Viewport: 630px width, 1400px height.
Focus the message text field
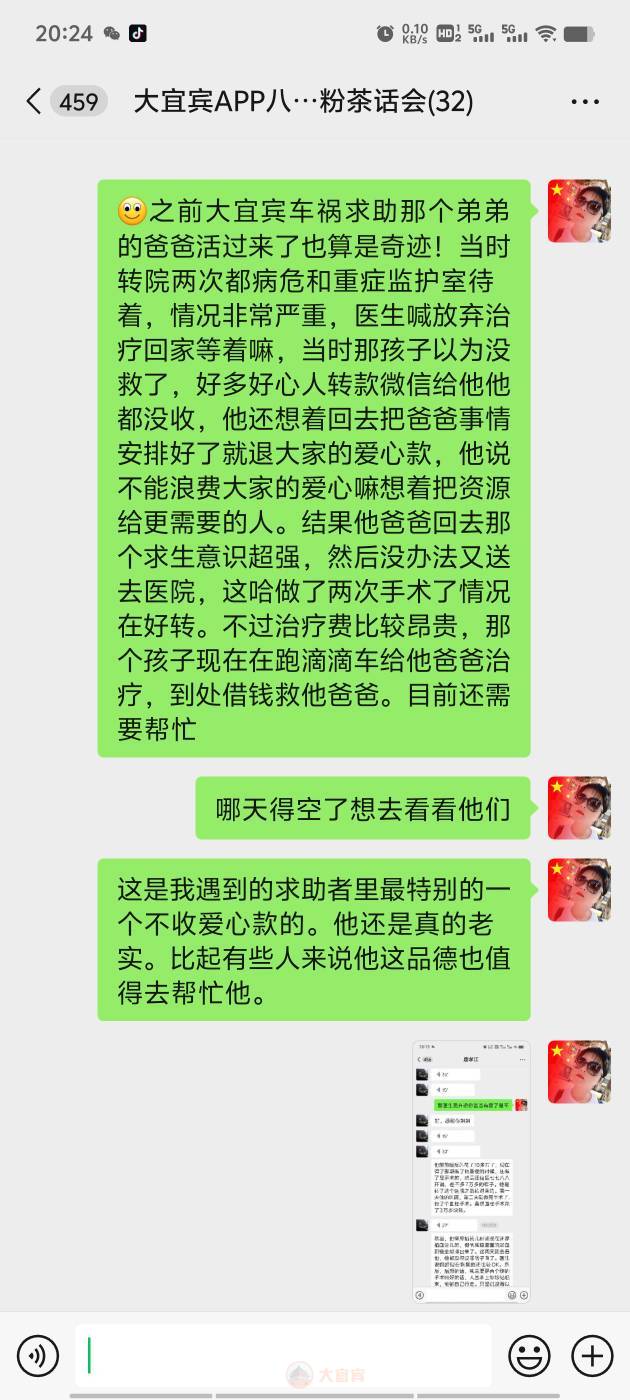283,1356
